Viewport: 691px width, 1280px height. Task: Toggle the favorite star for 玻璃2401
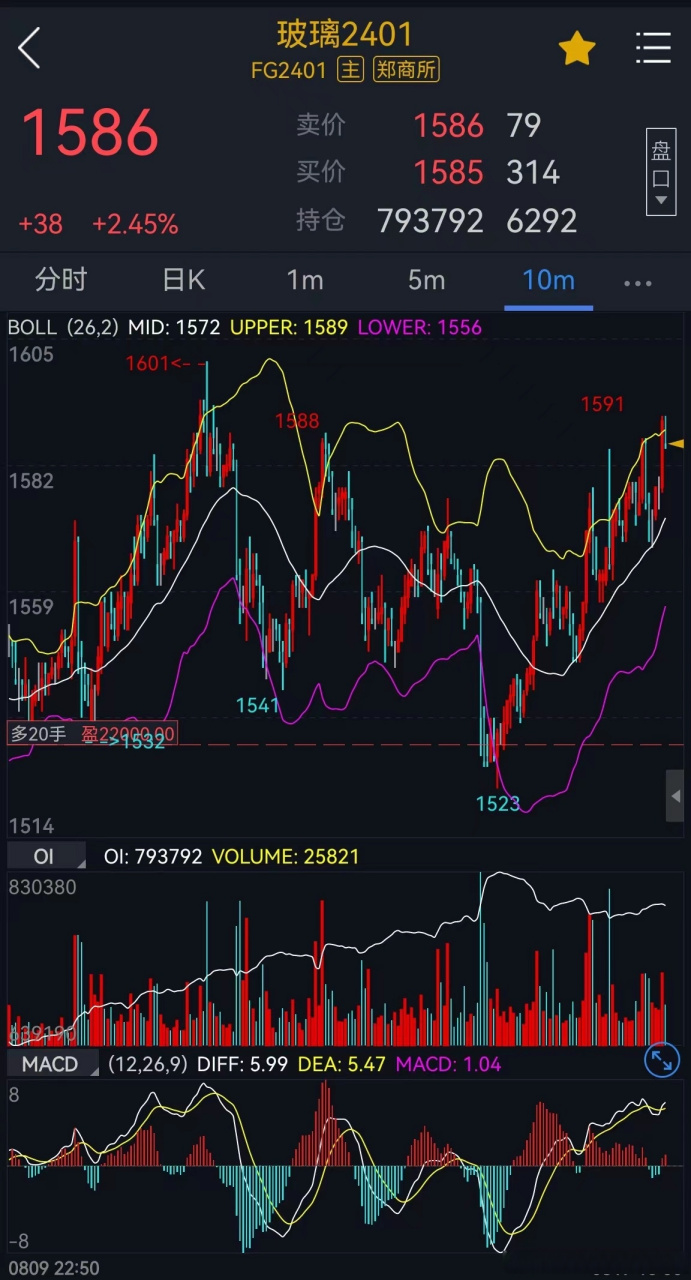(577, 48)
